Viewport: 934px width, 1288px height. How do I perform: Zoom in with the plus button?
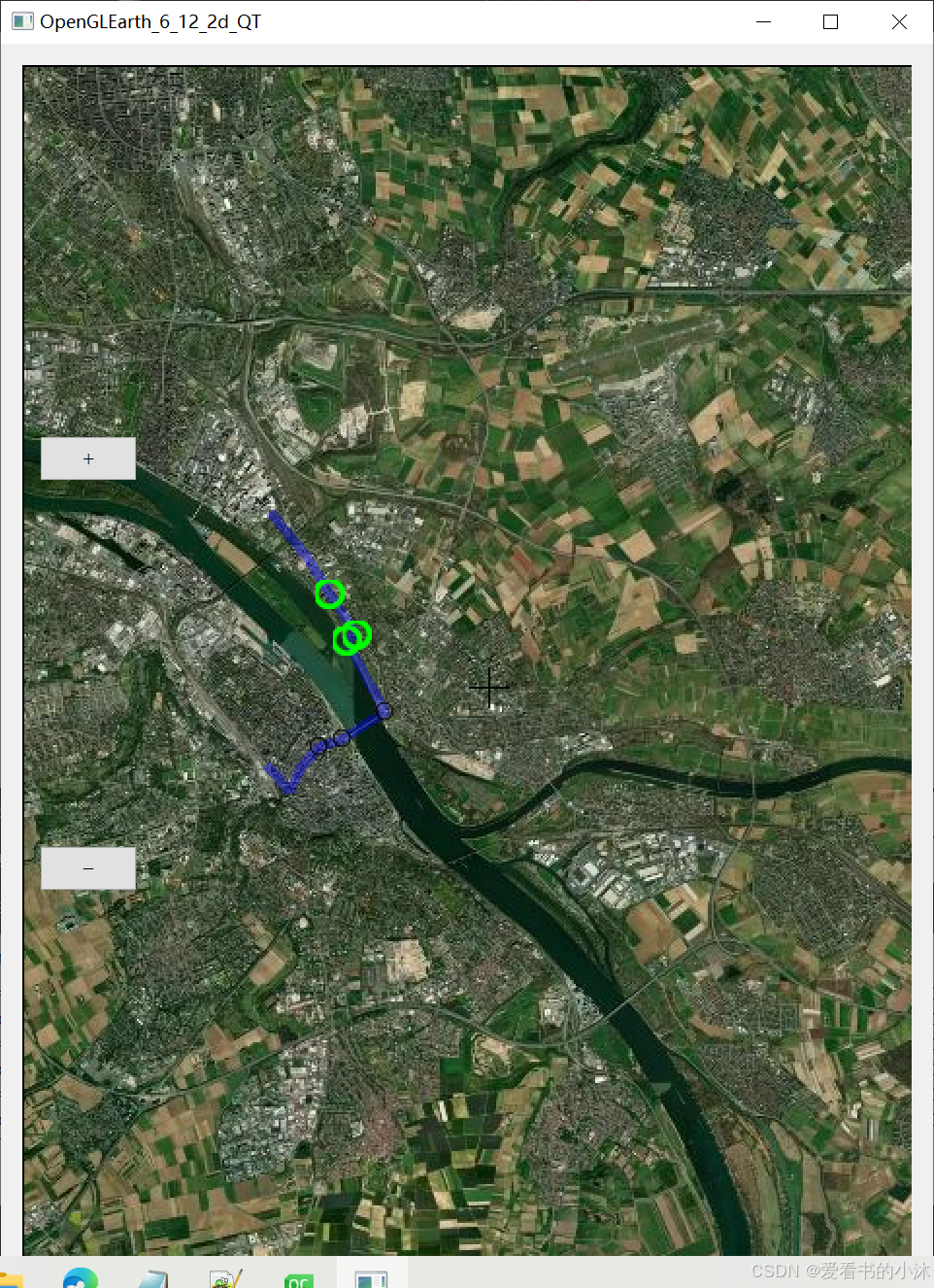[x=88, y=458]
